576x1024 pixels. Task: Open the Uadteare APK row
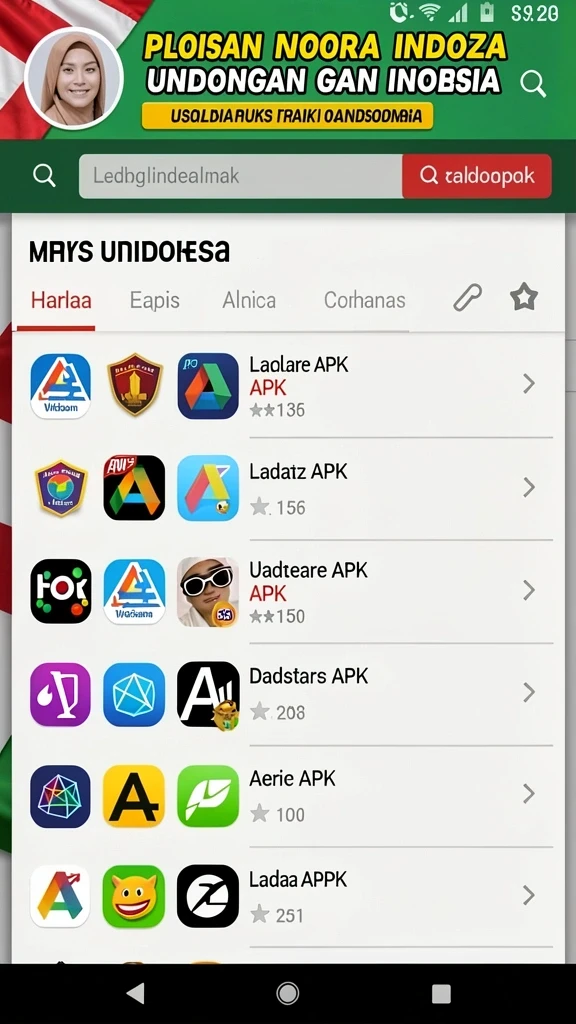[288, 591]
